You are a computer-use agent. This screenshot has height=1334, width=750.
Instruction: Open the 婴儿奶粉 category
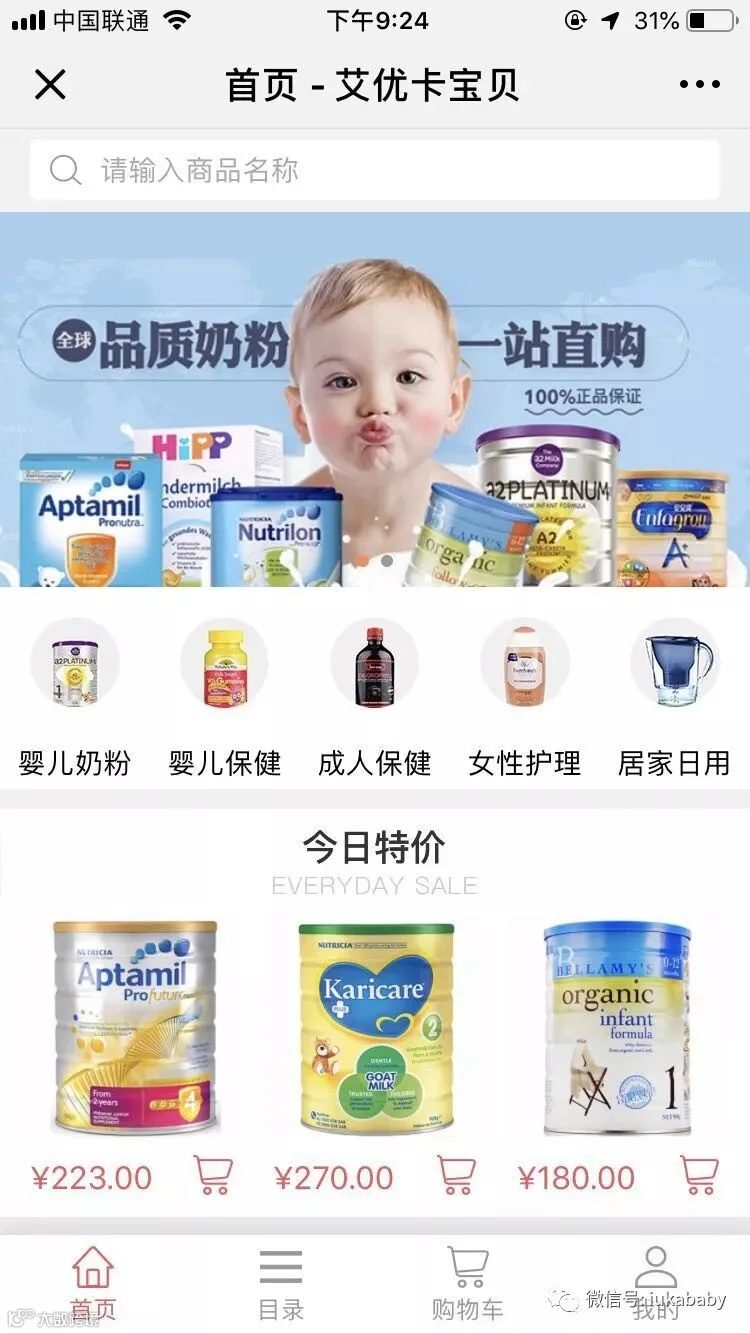75,698
